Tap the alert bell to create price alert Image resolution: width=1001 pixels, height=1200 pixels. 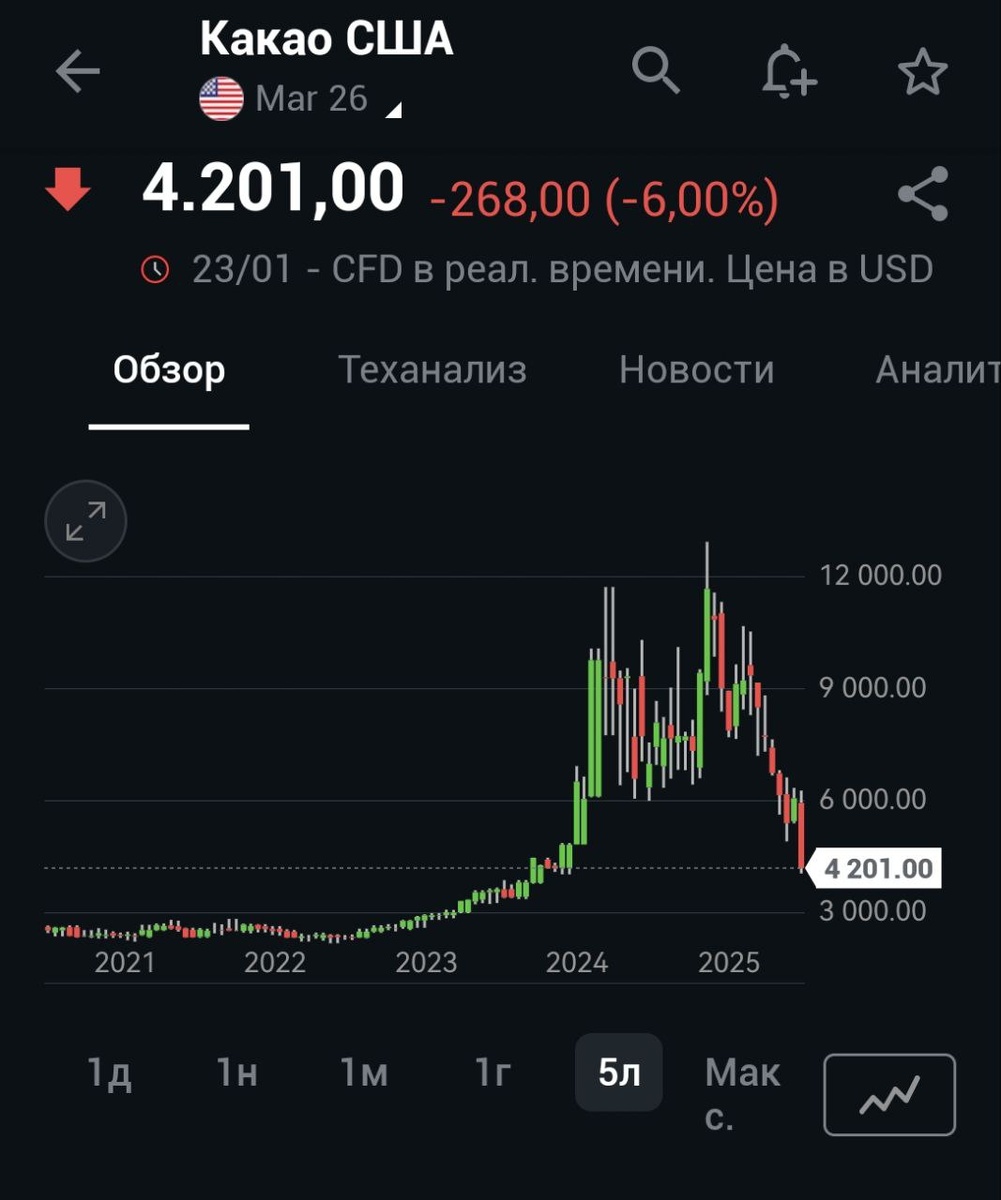point(789,70)
